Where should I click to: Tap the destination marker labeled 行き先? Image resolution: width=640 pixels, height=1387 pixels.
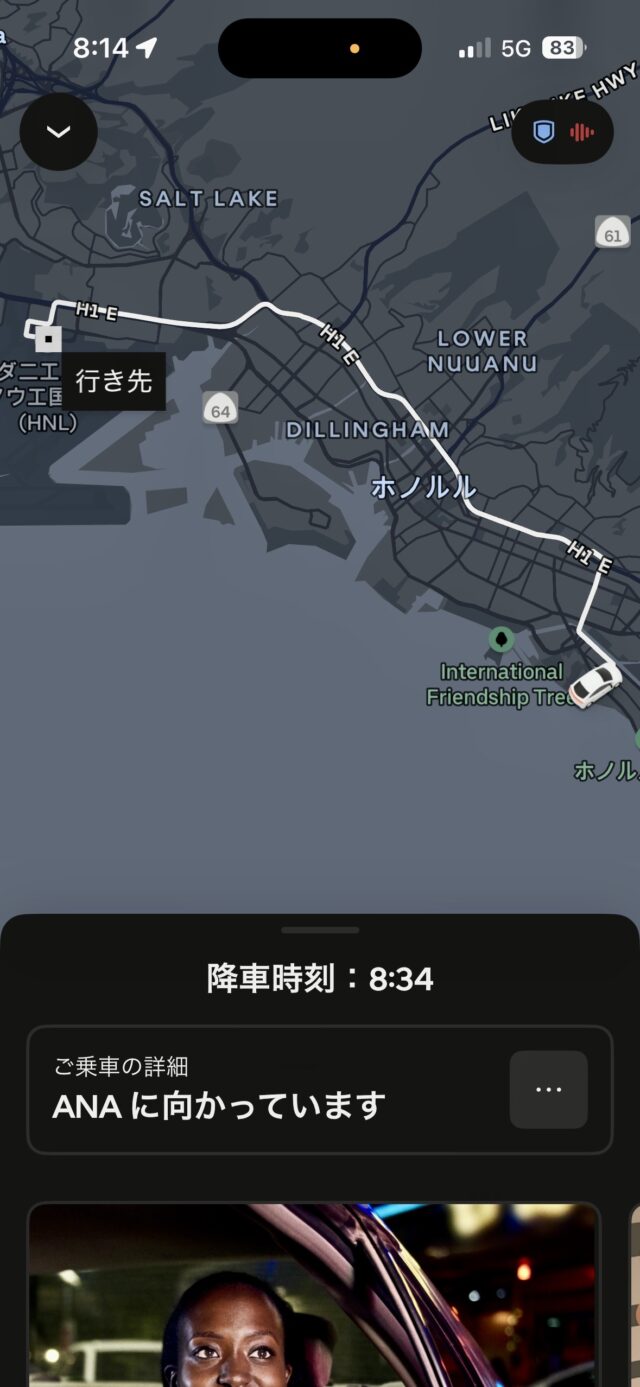(48, 338)
